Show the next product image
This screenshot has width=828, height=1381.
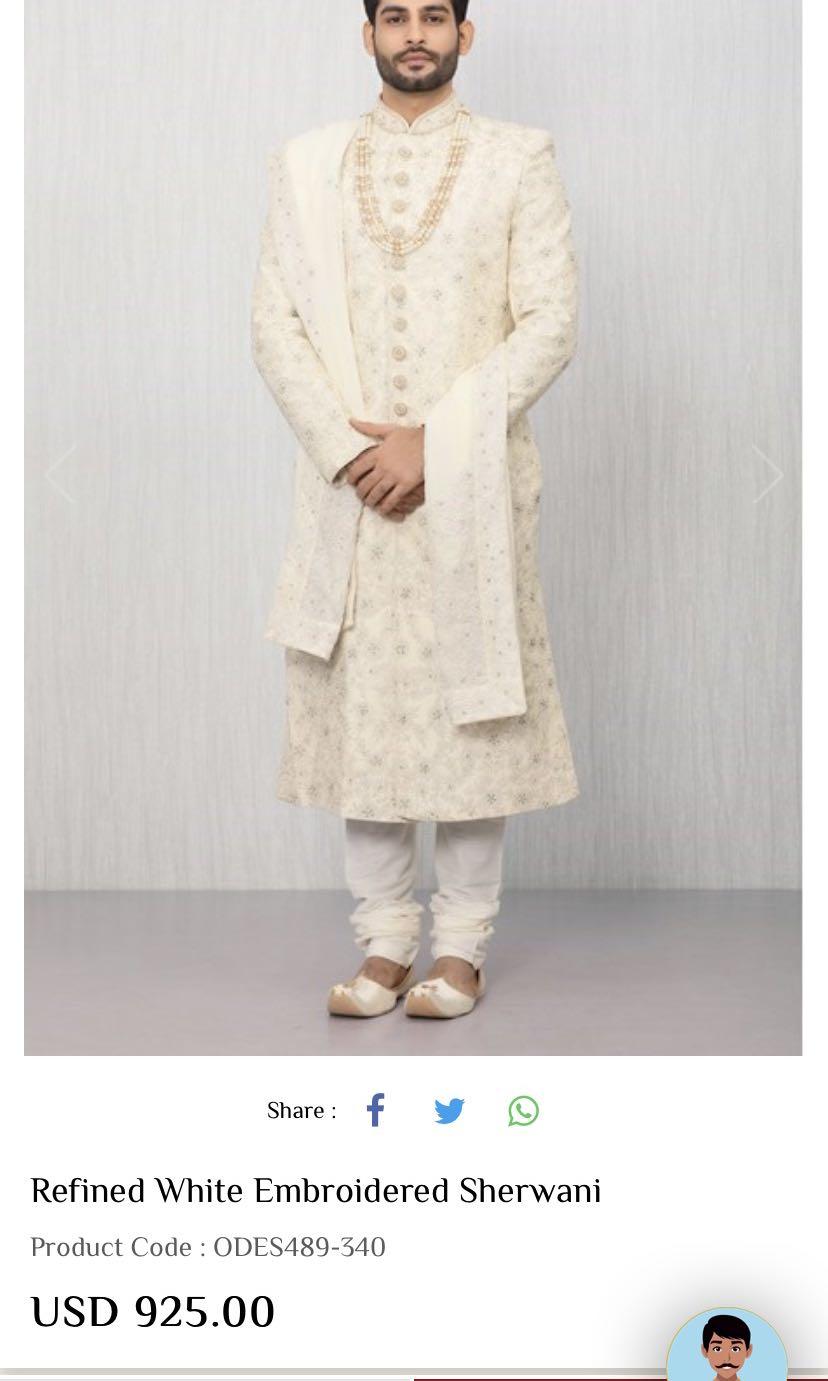pyautogui.click(x=767, y=474)
